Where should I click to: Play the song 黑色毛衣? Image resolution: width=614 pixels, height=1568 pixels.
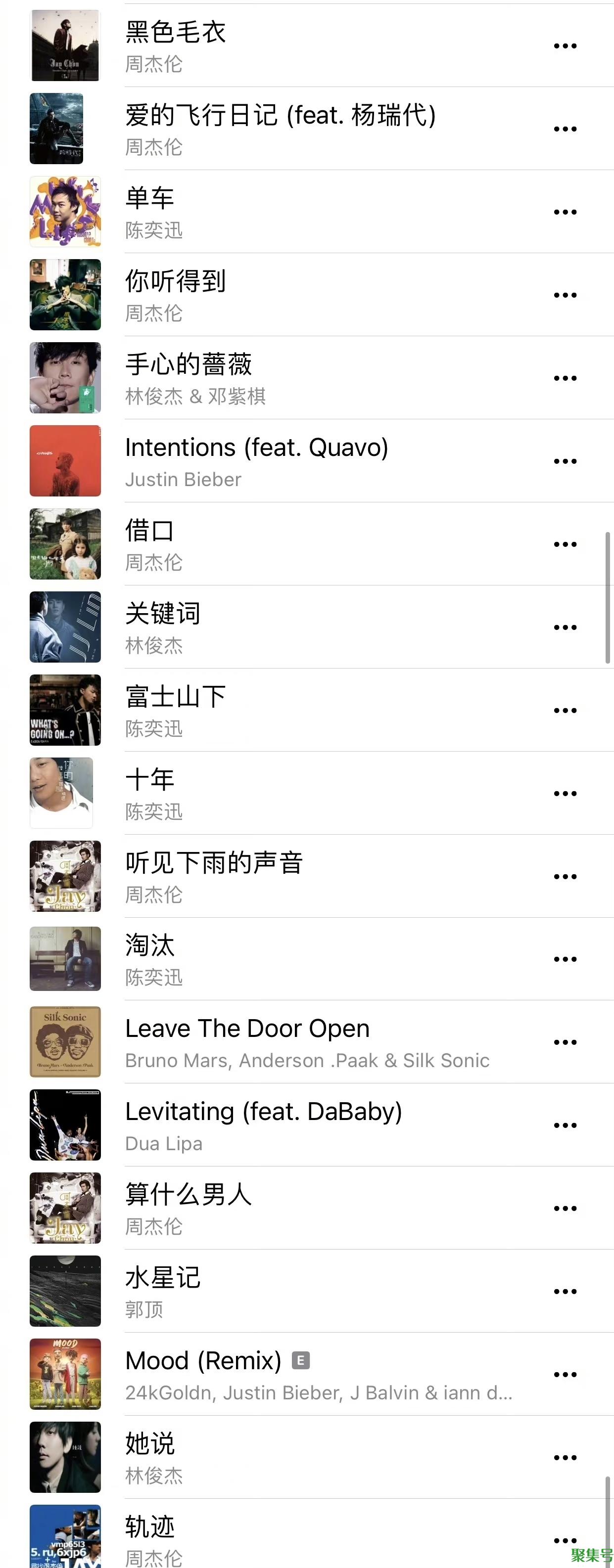[x=176, y=32]
